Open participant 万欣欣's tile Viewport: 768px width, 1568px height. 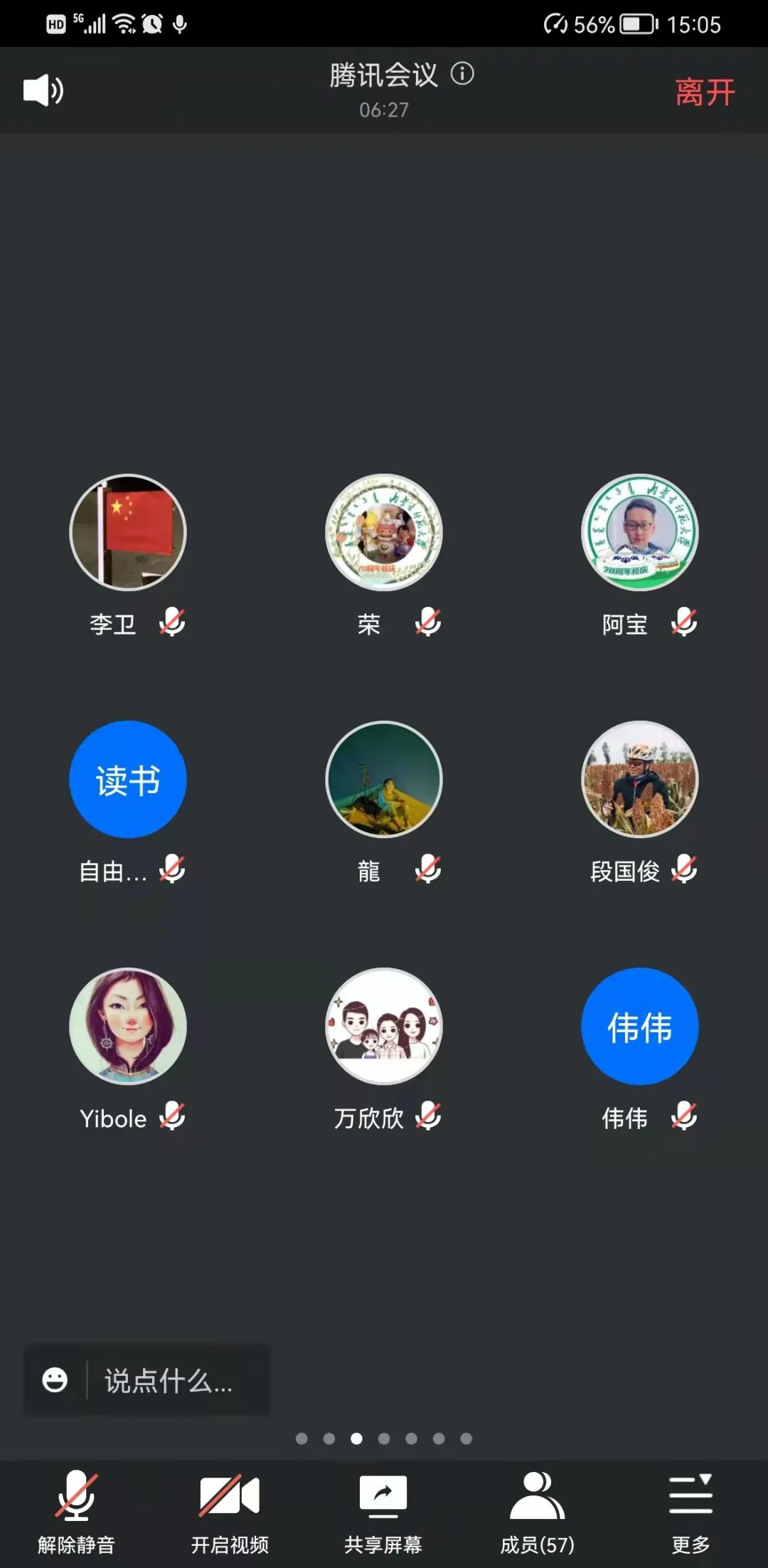(384, 1027)
